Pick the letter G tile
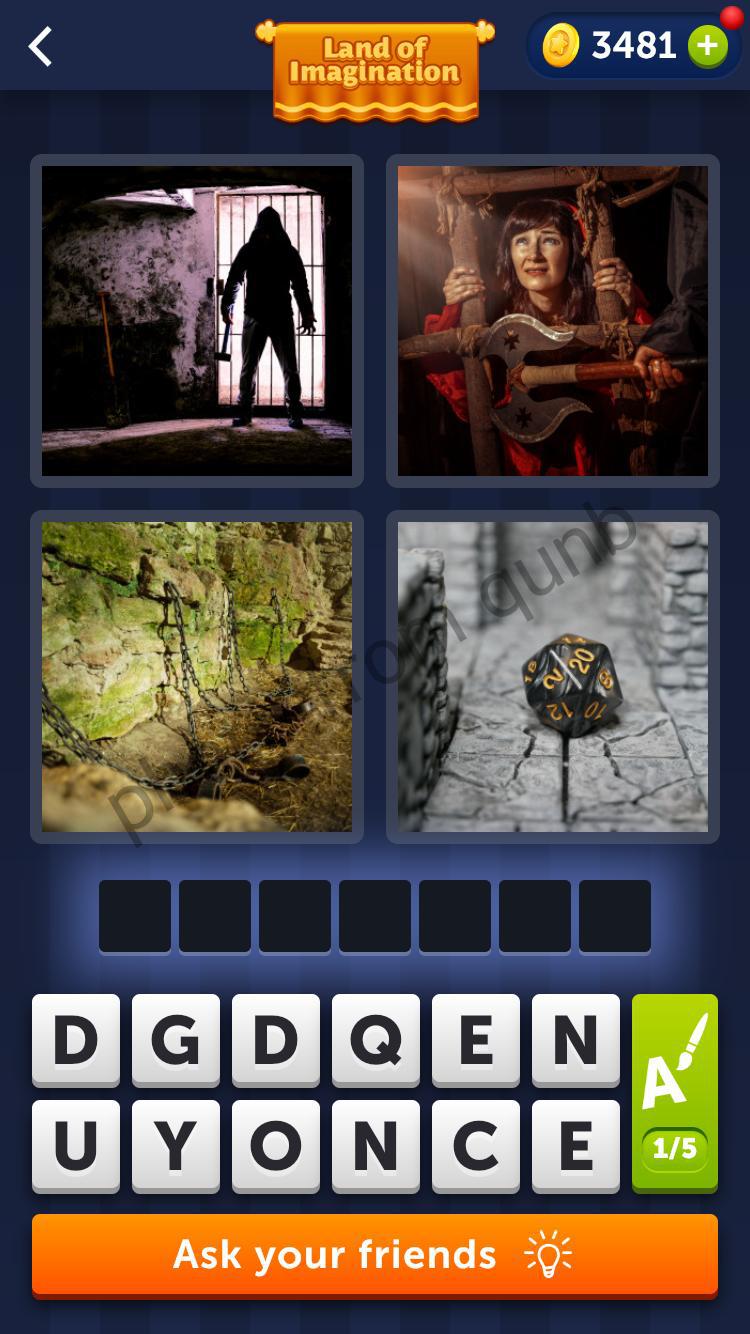This screenshot has width=750, height=1334. point(176,1040)
